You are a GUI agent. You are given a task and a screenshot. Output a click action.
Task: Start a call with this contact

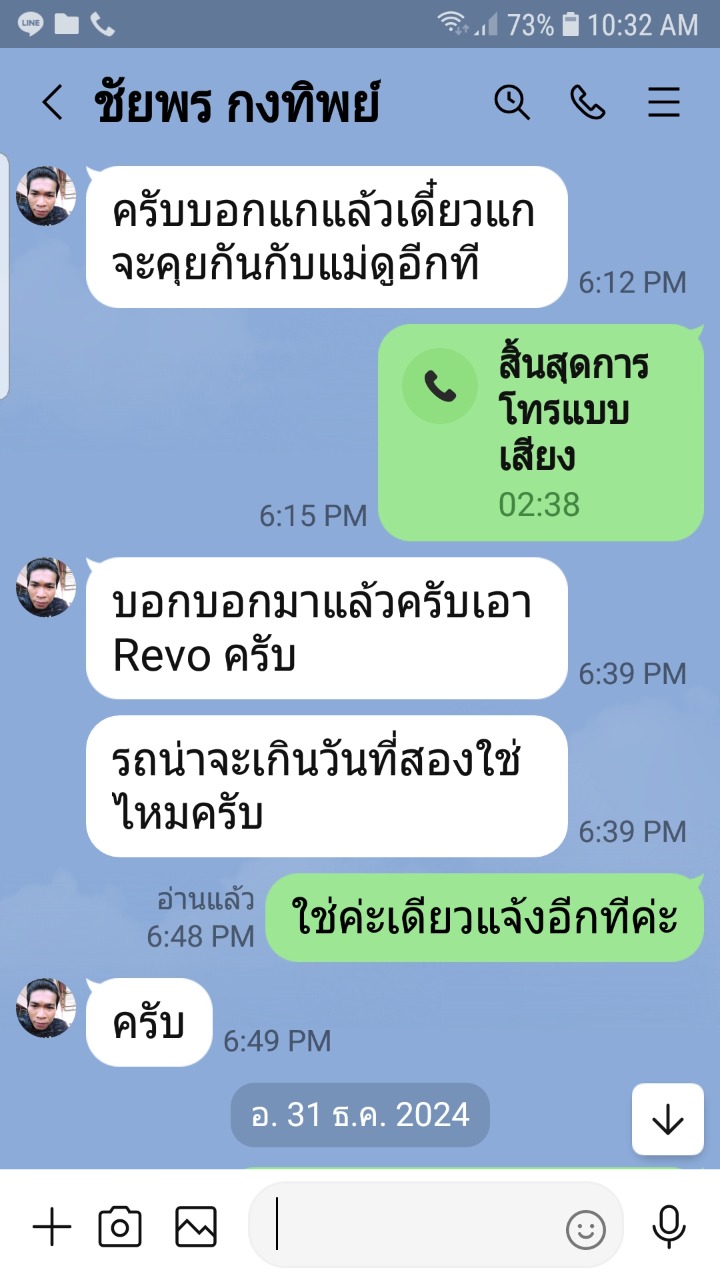tap(588, 102)
